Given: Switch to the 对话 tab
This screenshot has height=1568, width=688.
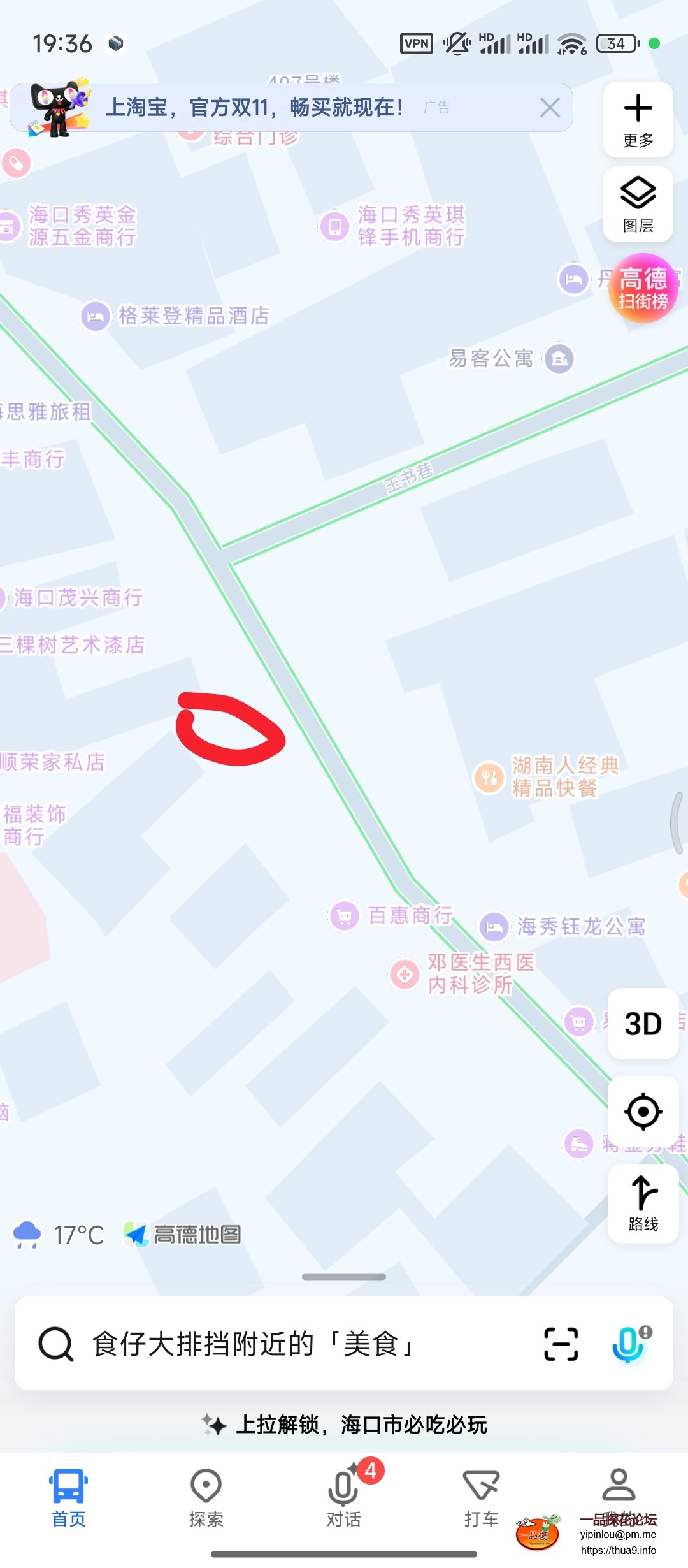Looking at the screenshot, I should click(343, 1498).
